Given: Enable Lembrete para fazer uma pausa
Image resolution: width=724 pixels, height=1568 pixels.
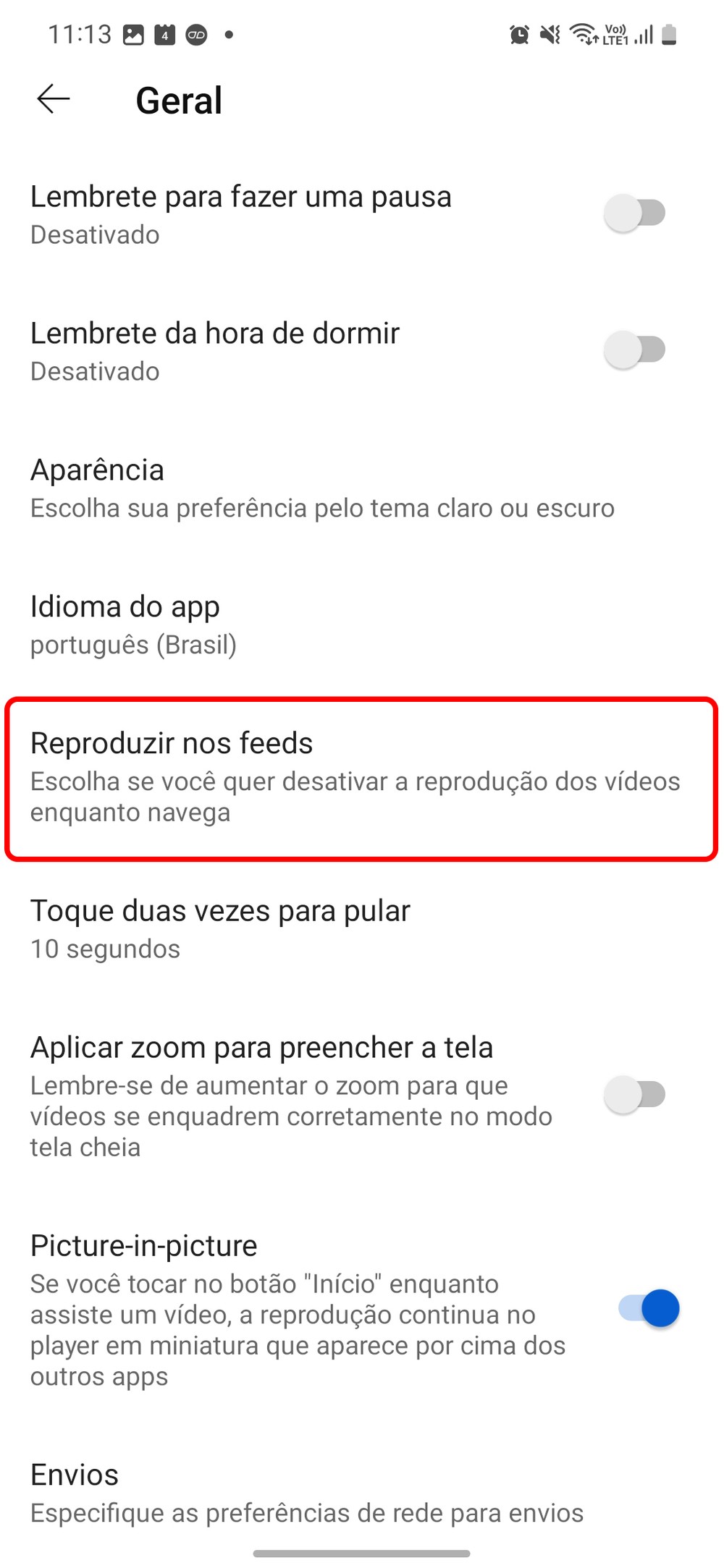Looking at the screenshot, I should [x=635, y=213].
